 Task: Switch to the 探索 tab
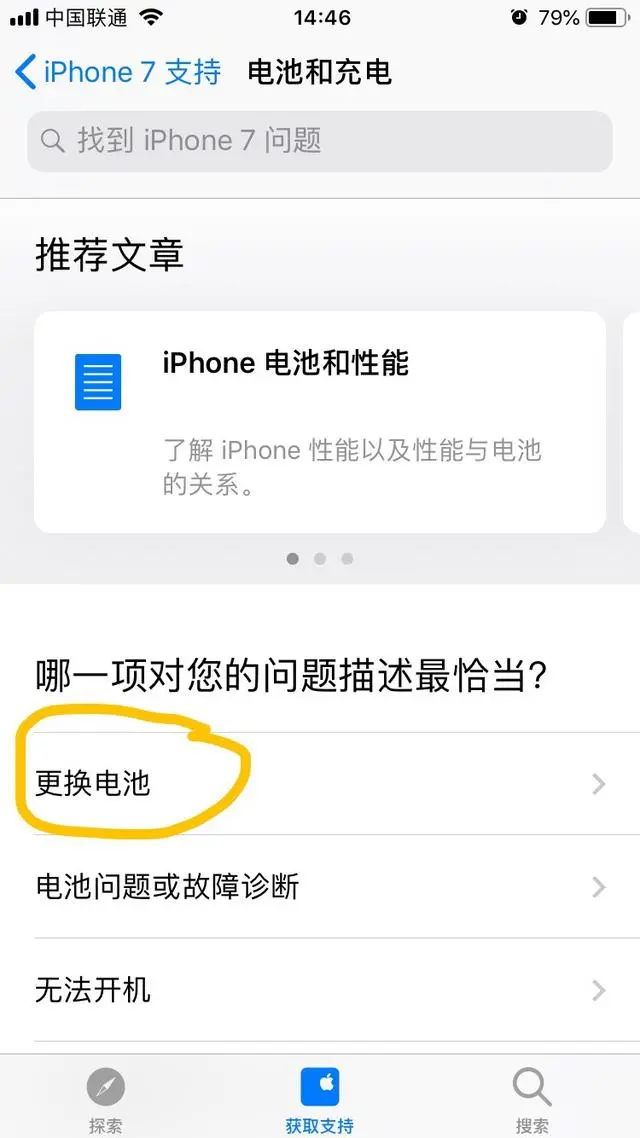pyautogui.click(x=105, y=1098)
